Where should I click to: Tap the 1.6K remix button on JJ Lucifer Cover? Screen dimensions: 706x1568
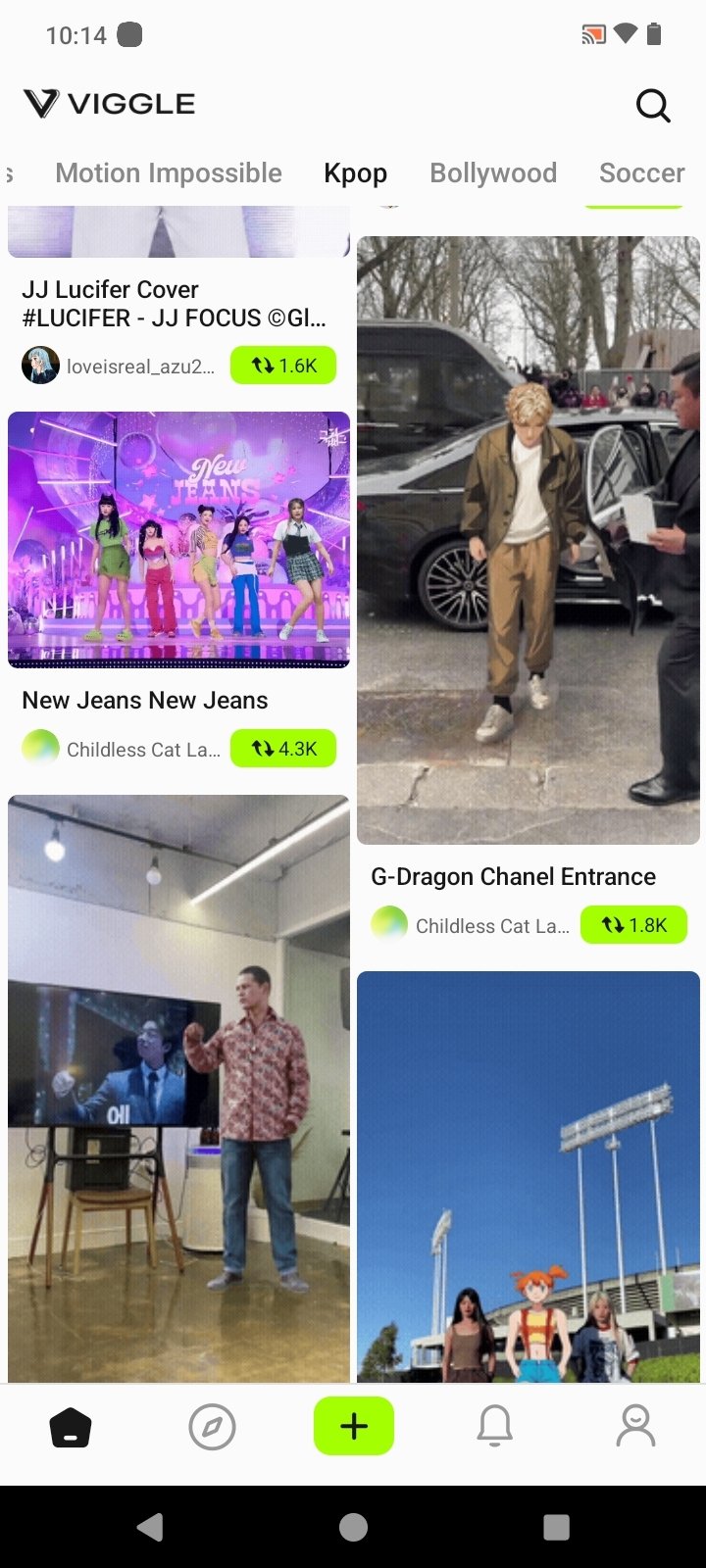coord(283,366)
